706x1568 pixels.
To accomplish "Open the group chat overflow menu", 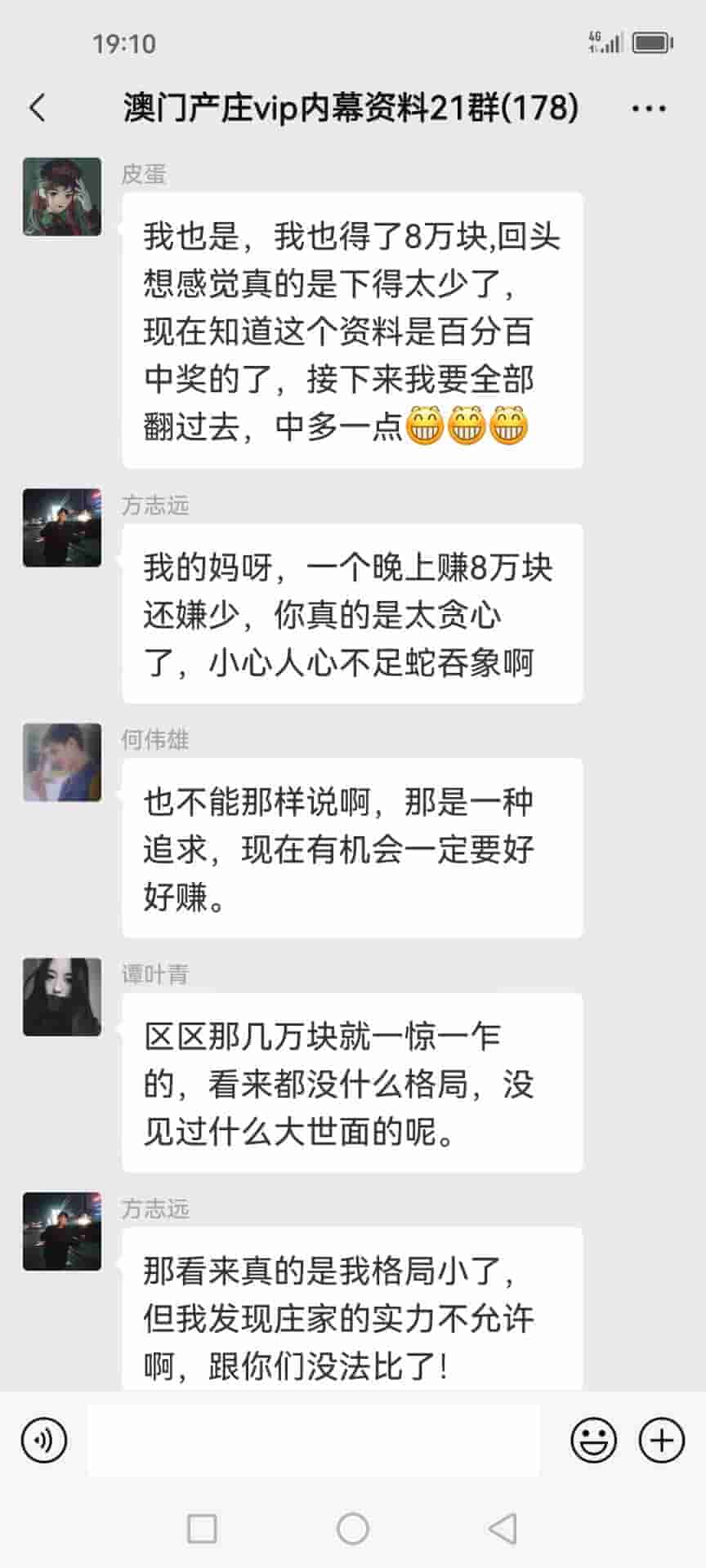I will pos(649,108).
